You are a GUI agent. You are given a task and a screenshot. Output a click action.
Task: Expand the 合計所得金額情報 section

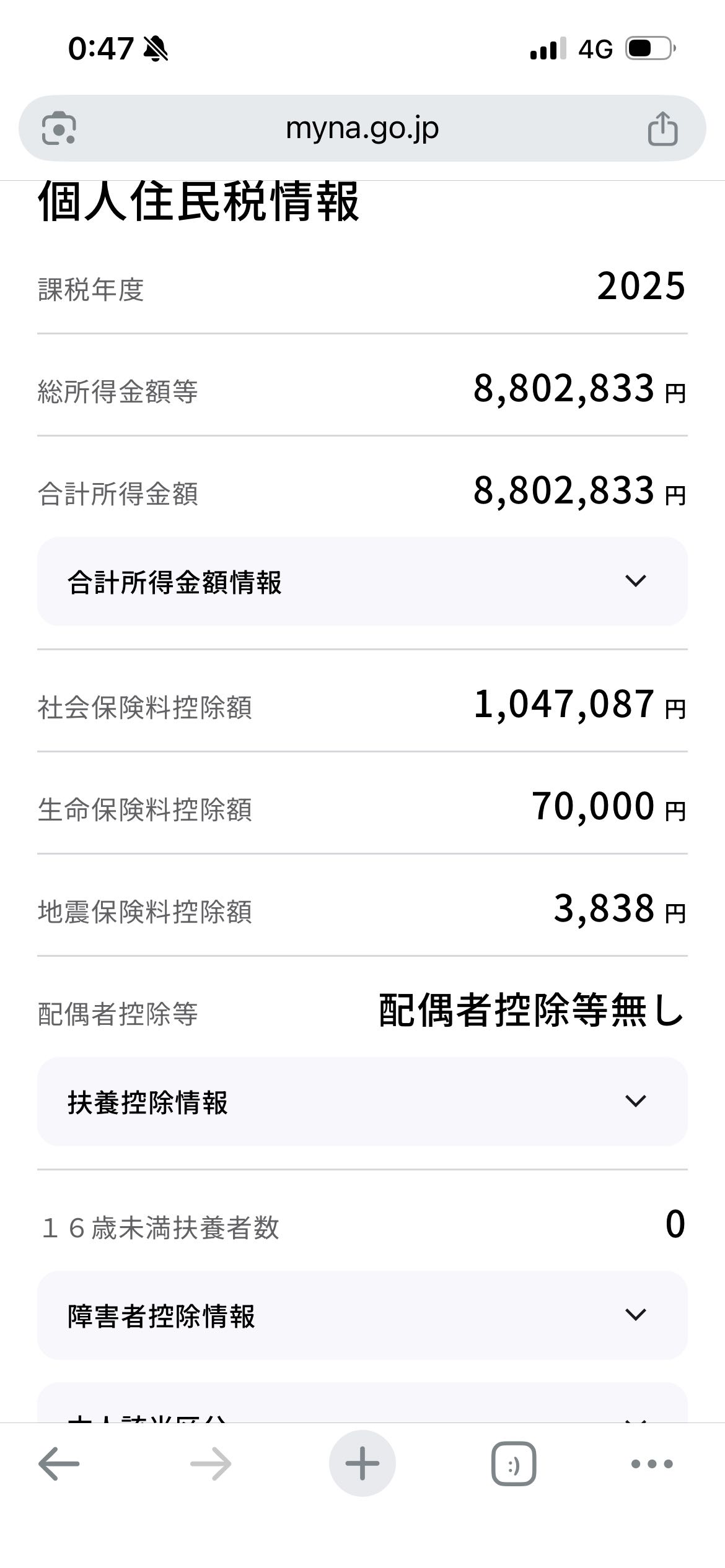(x=362, y=581)
